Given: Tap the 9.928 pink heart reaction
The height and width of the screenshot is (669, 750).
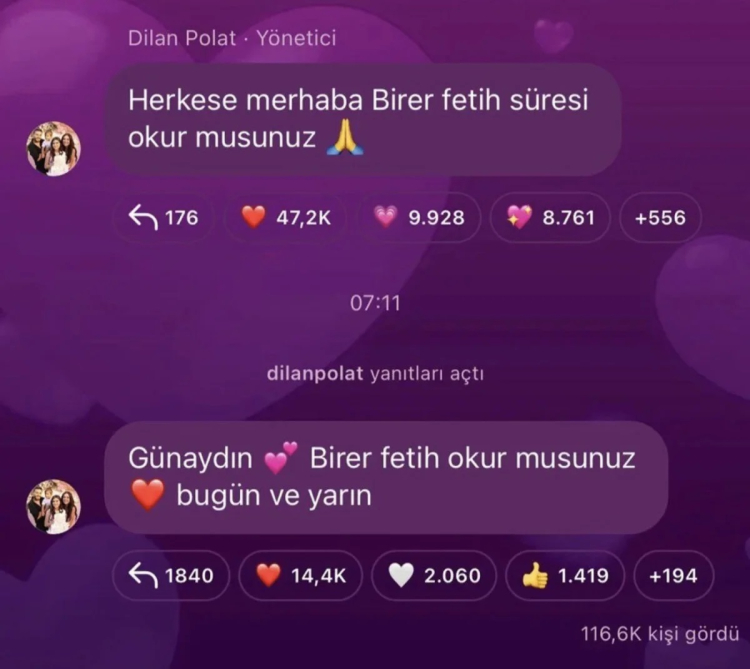Looking at the screenshot, I should click(x=420, y=217).
